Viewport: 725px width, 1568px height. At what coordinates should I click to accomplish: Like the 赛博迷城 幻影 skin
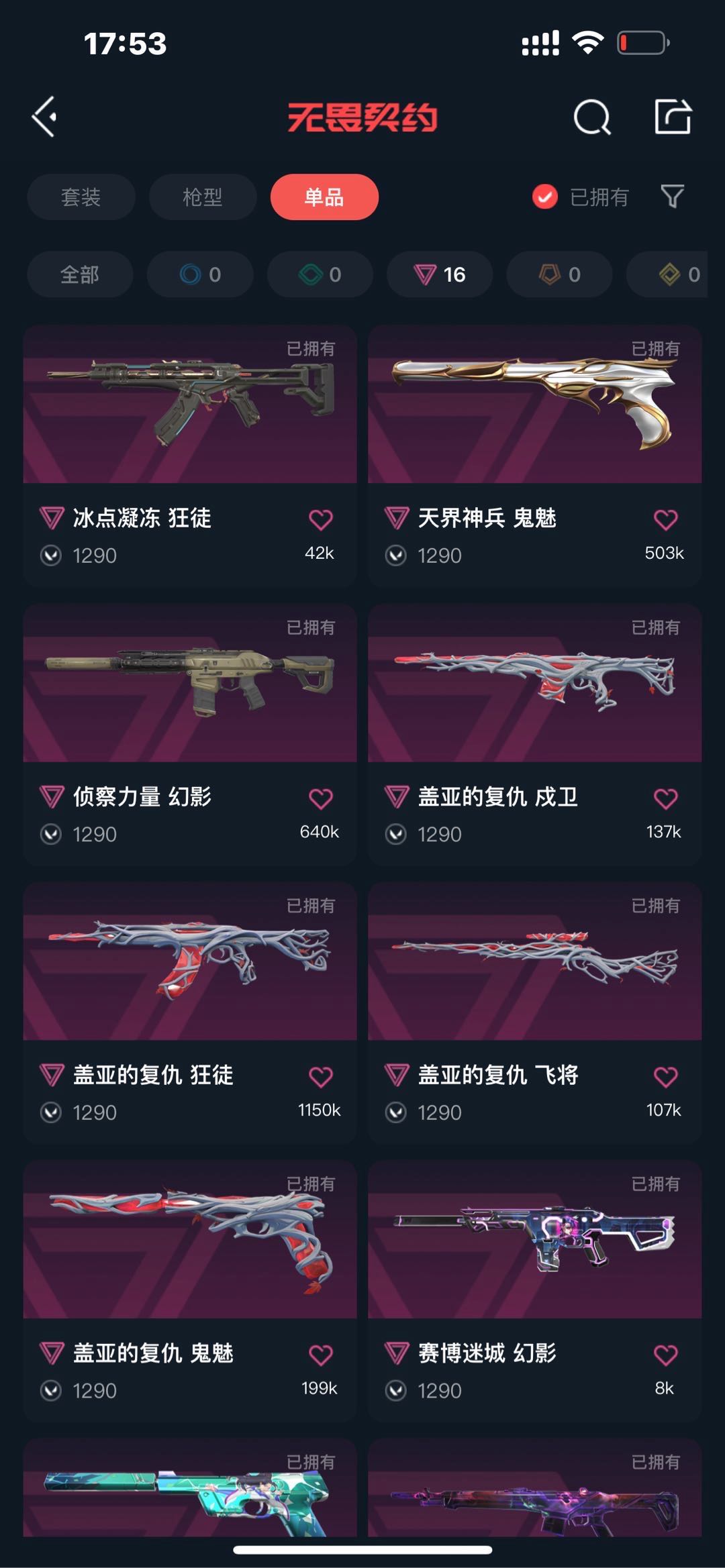tap(665, 1355)
